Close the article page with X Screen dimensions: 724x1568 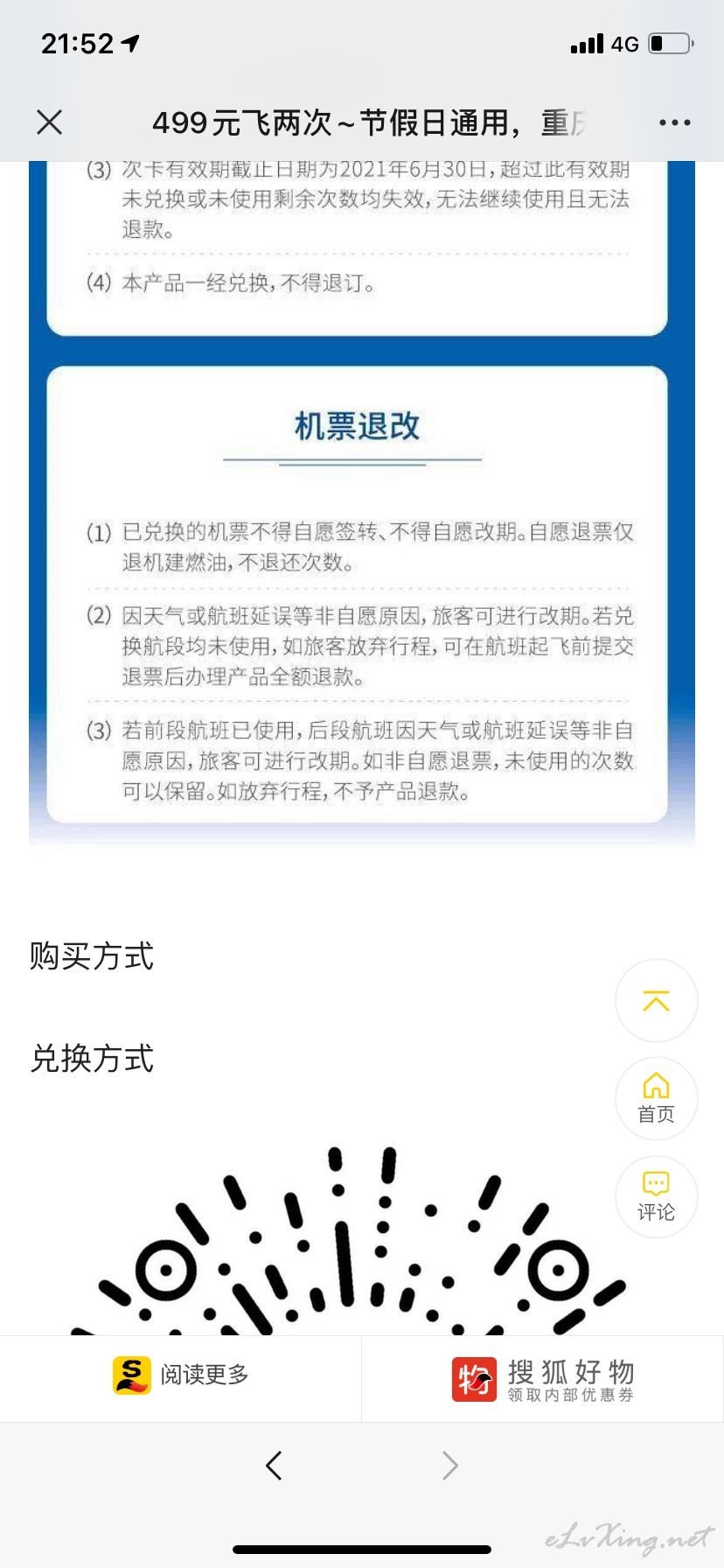tap(50, 122)
